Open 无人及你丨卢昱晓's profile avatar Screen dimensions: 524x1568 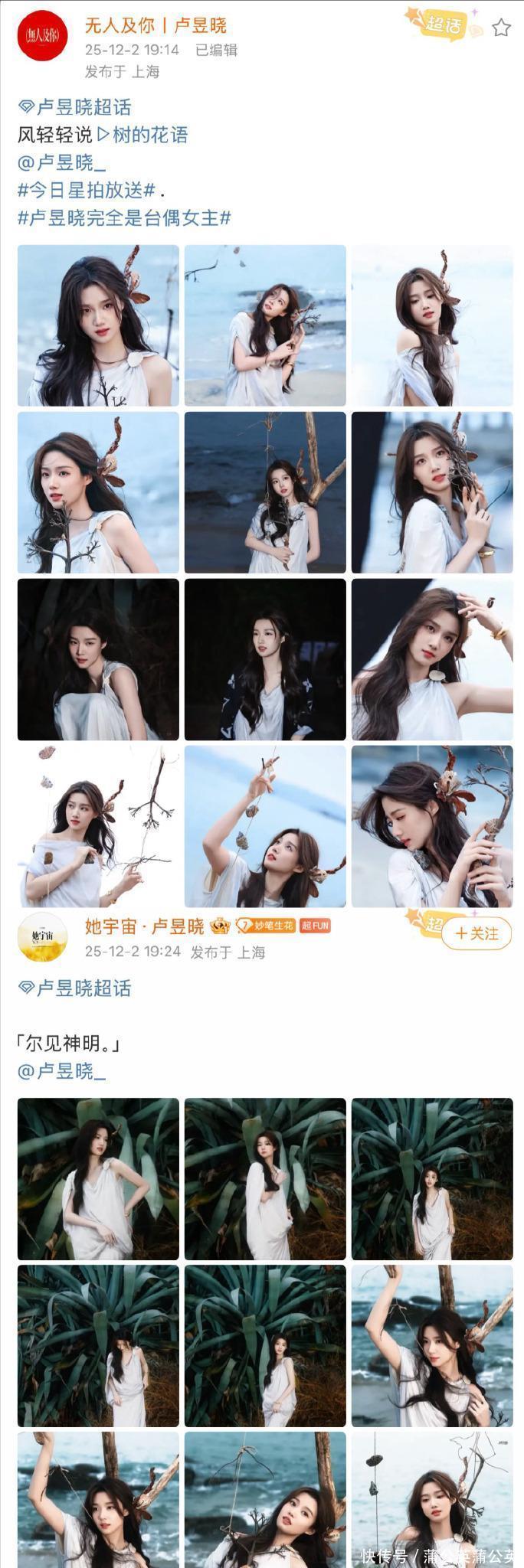(43, 35)
